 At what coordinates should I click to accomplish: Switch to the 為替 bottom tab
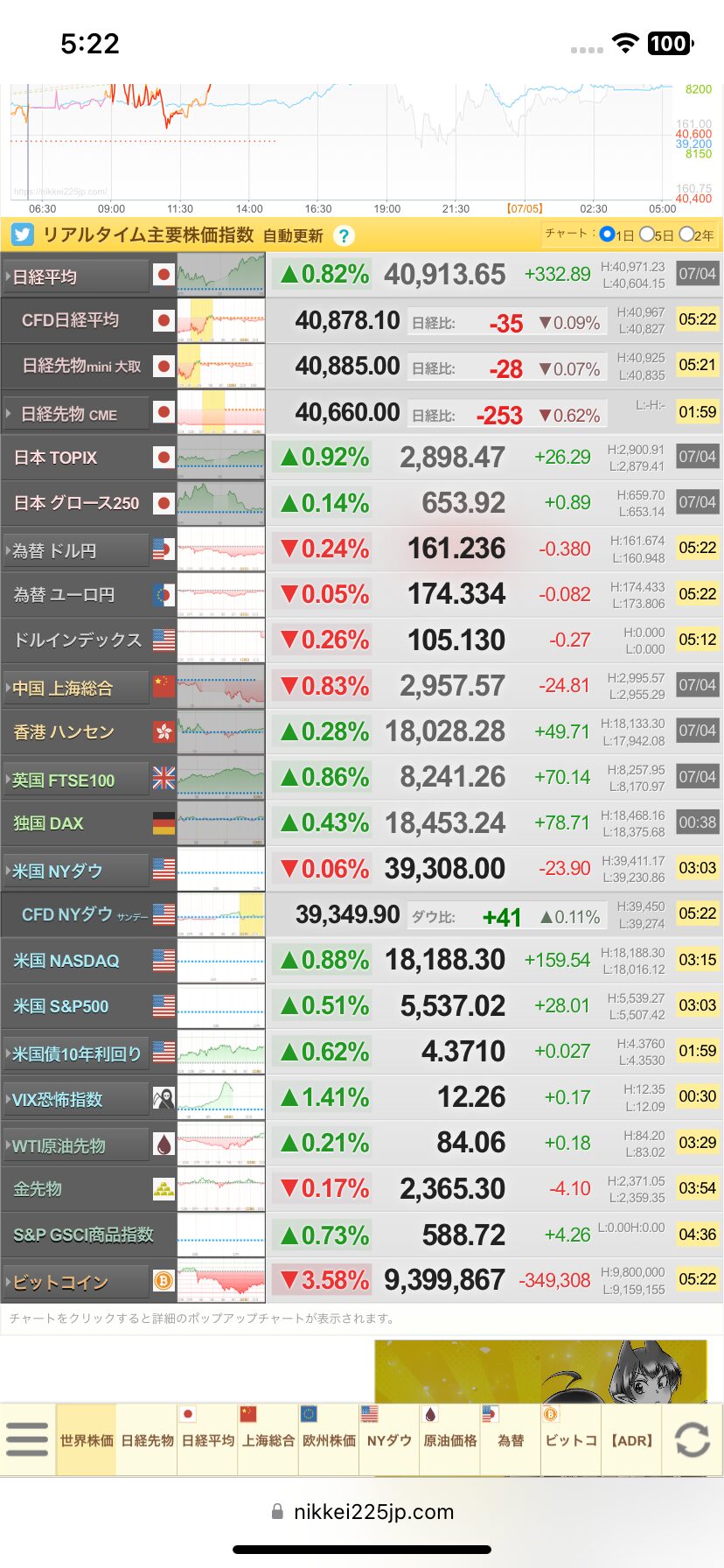(x=511, y=1439)
